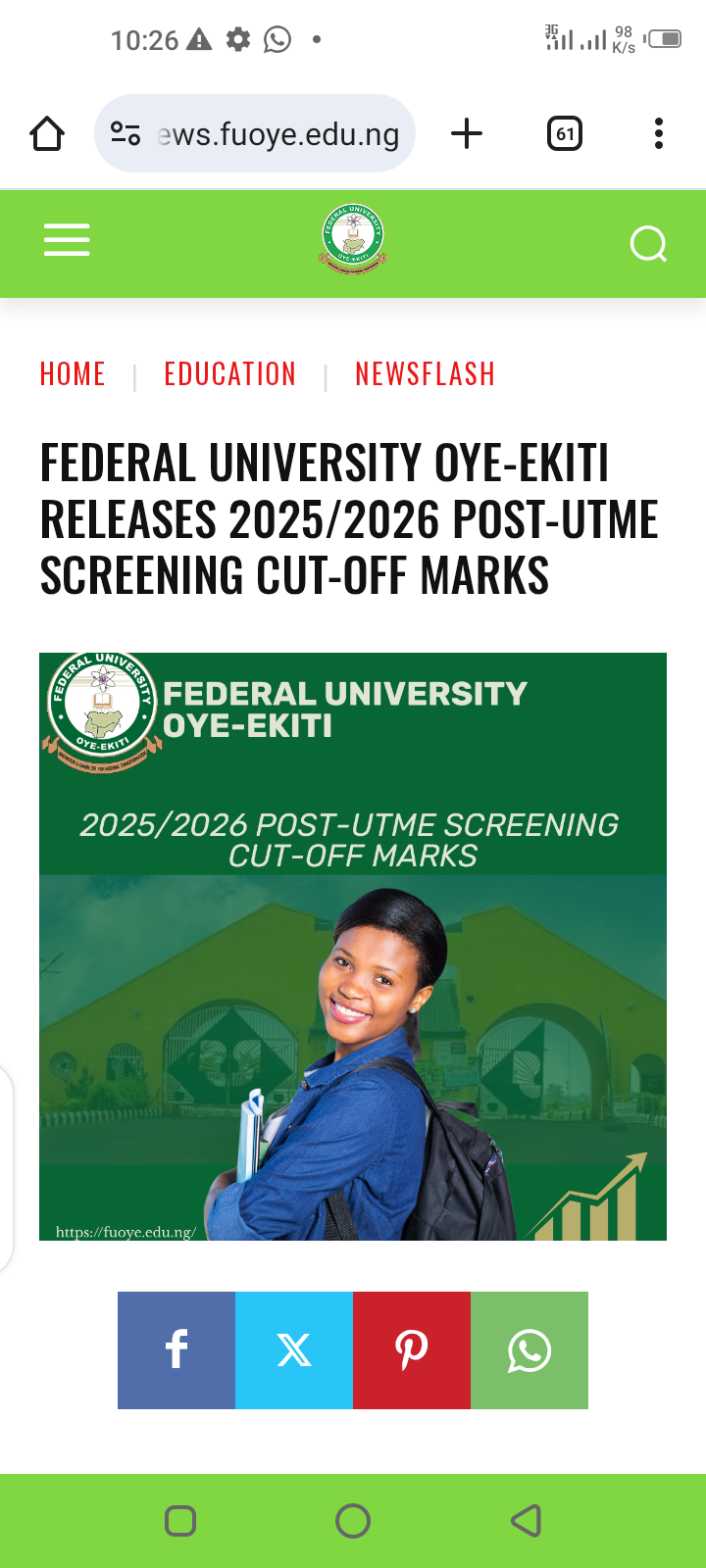Tap the FUOYE logo in the header
The image size is (706, 1568).
(x=353, y=238)
